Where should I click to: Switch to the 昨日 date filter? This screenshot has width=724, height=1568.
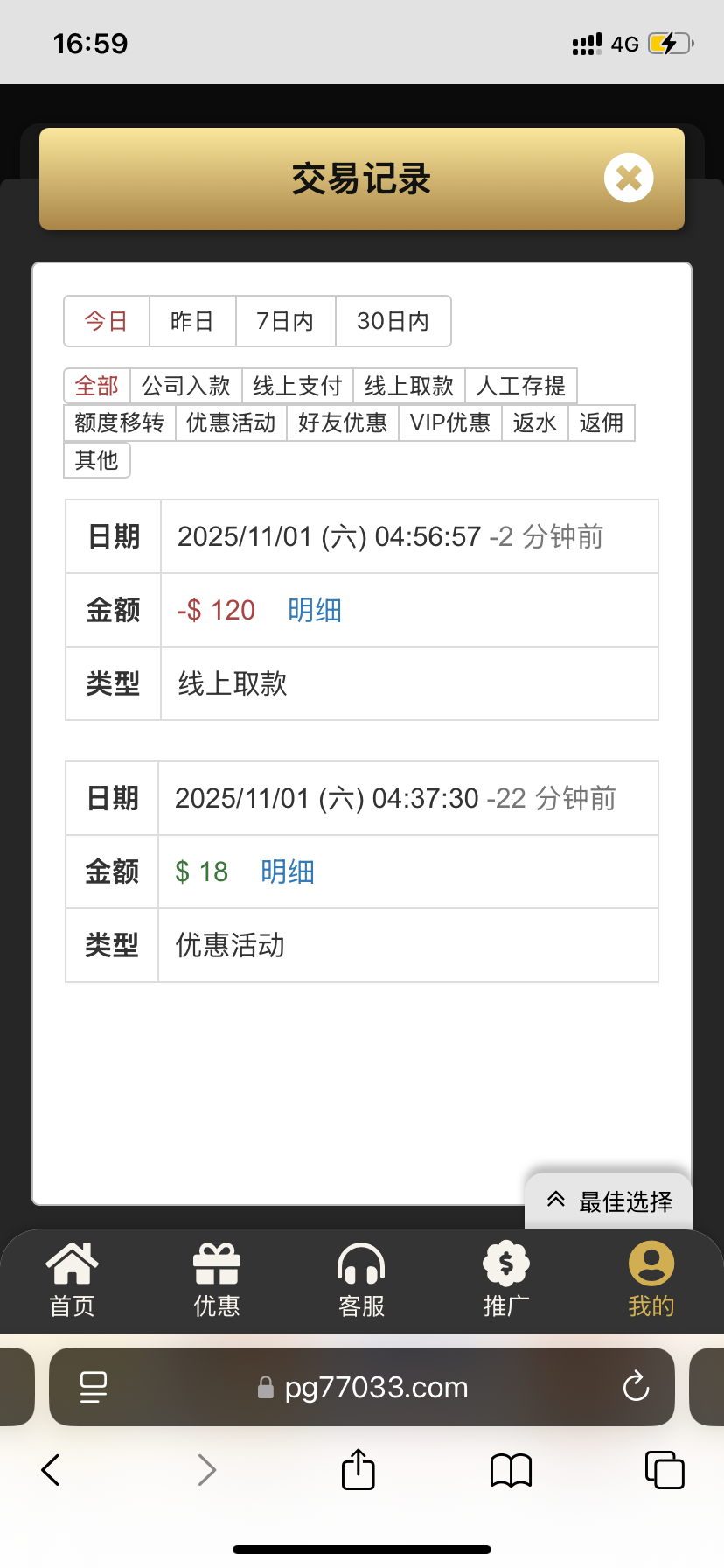[192, 321]
